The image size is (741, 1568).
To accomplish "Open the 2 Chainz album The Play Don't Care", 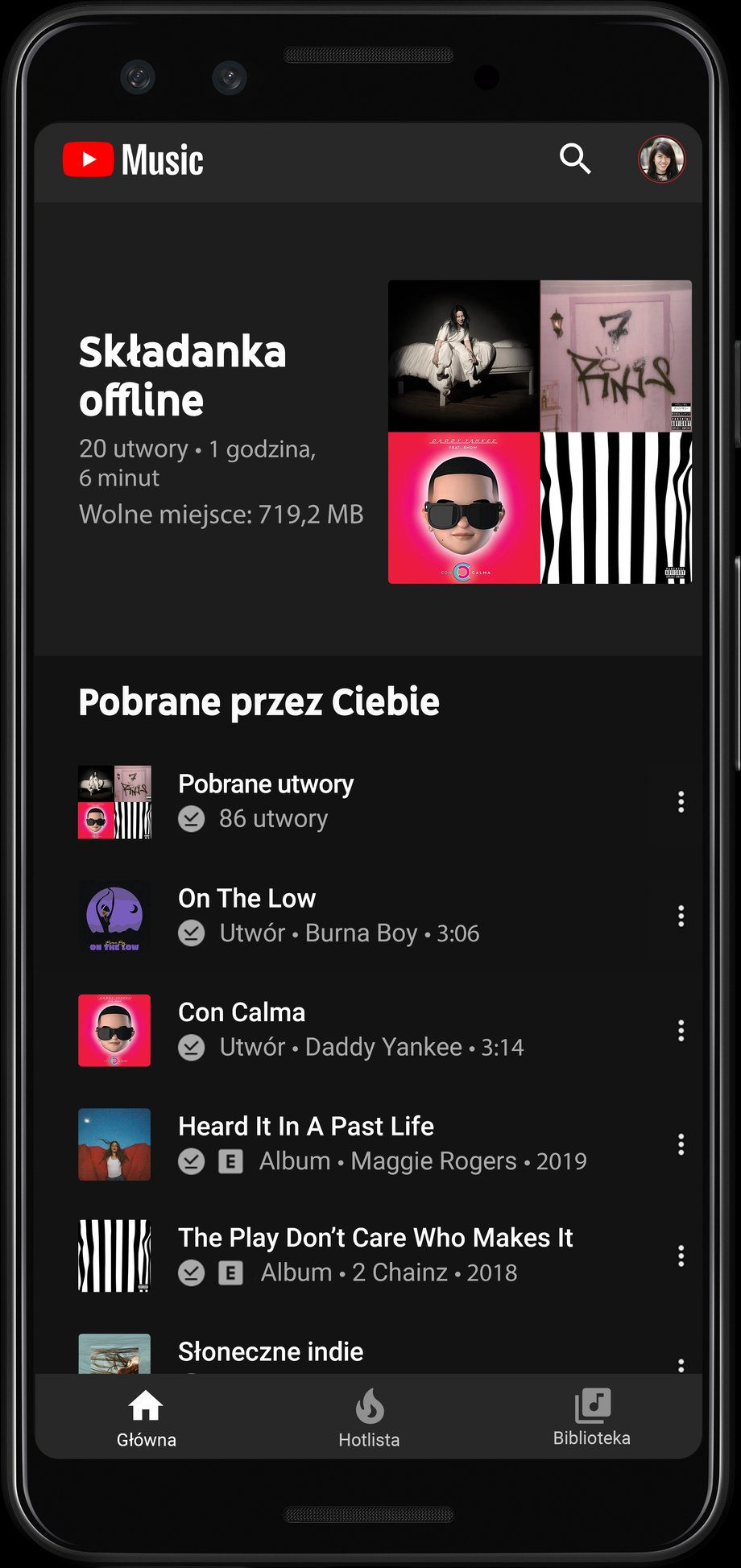I will (375, 1255).
